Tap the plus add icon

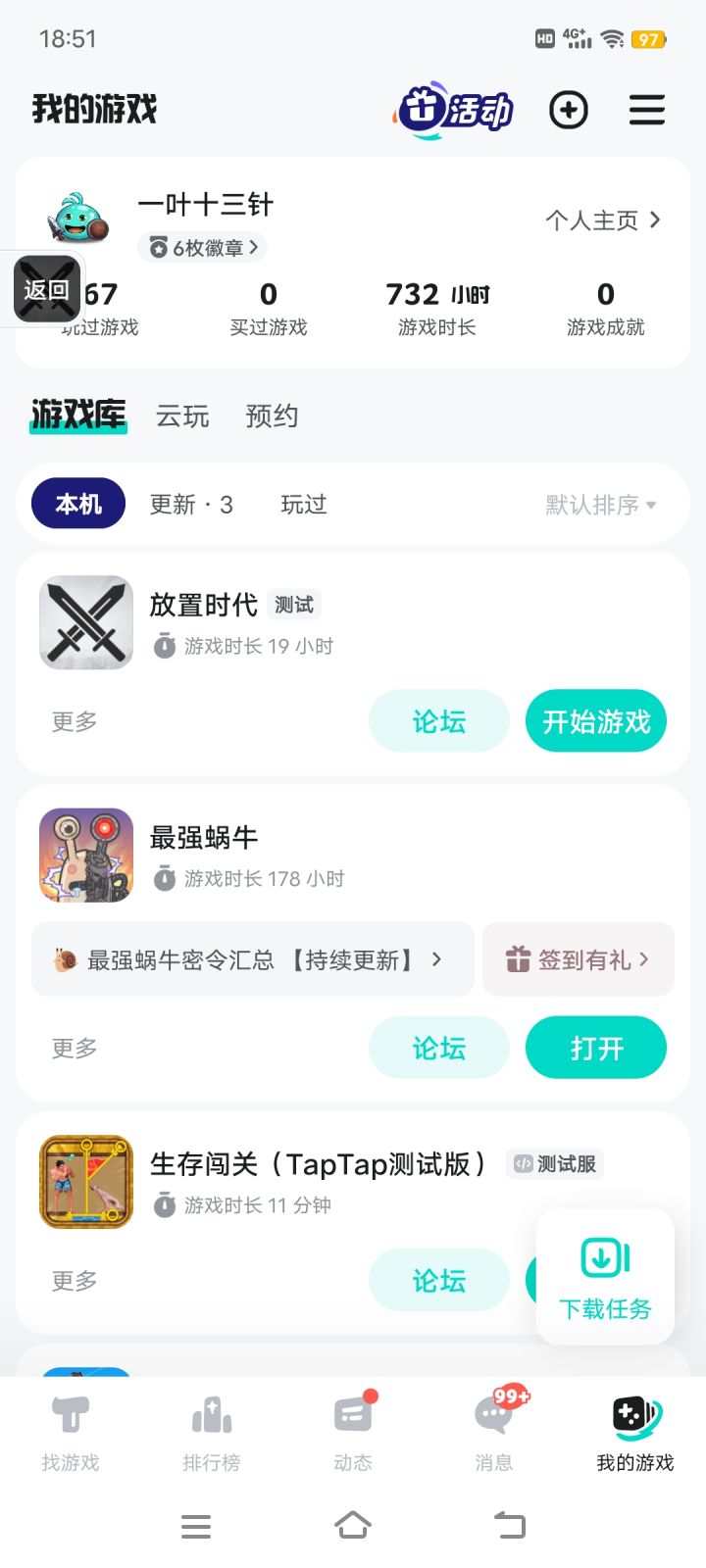point(569,110)
